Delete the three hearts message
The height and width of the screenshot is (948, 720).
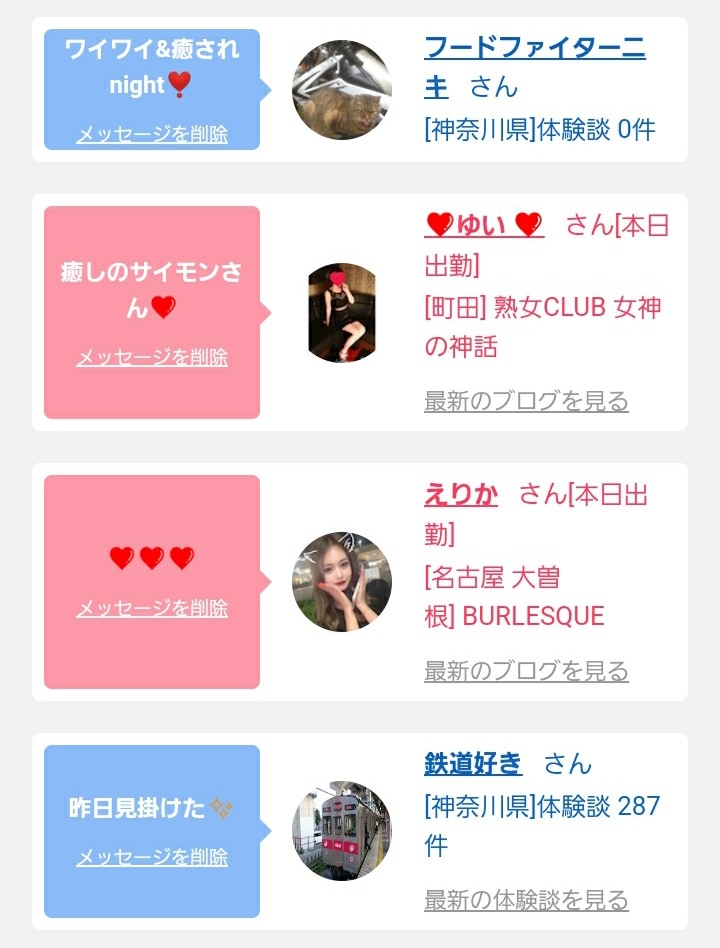point(152,608)
